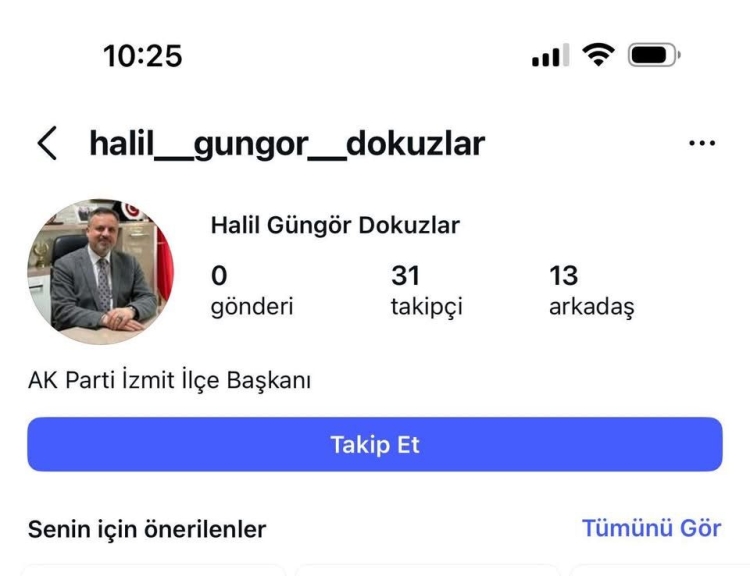Screen dimensions: 750x576
Task: Open Tümünü Gör for suggestions
Action: click(x=651, y=528)
